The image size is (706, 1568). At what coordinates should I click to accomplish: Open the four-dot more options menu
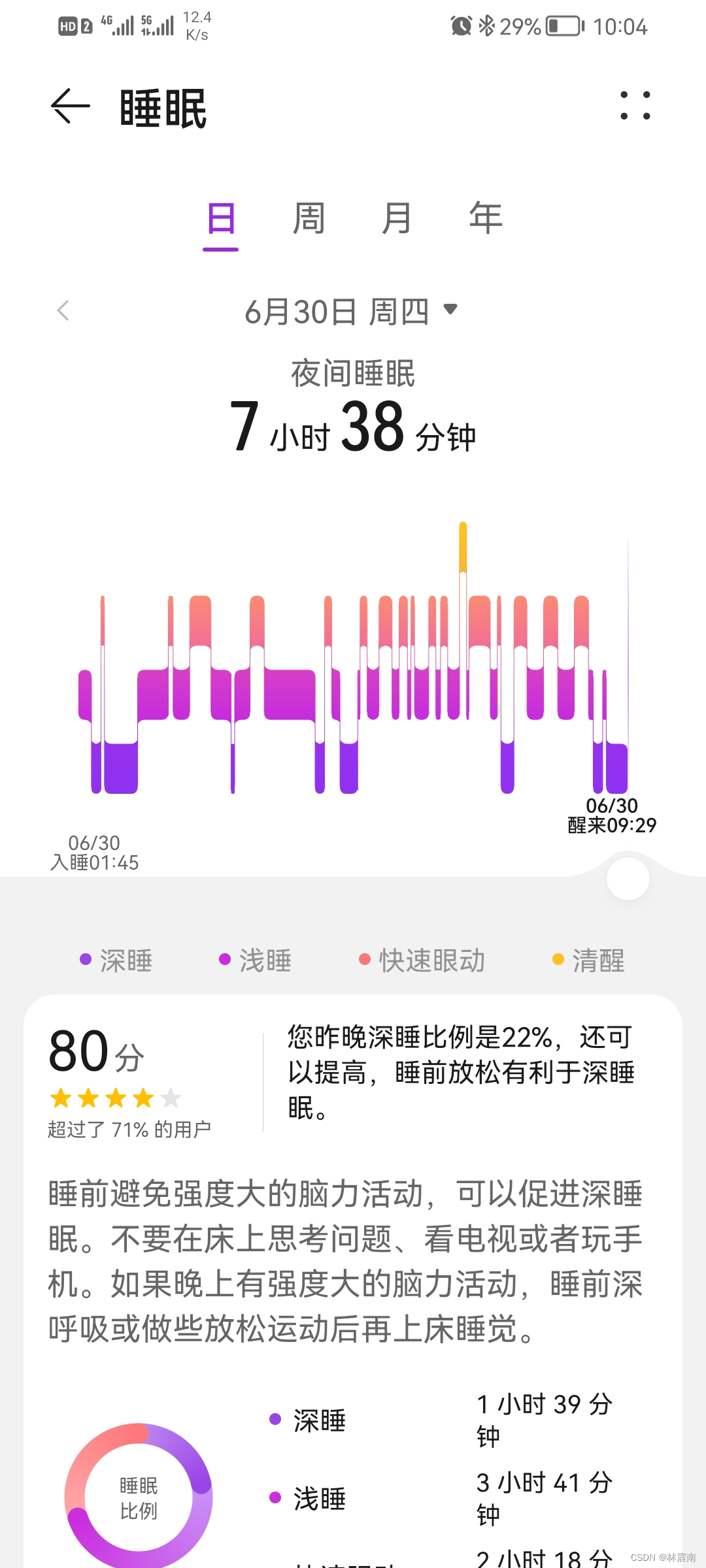click(635, 106)
